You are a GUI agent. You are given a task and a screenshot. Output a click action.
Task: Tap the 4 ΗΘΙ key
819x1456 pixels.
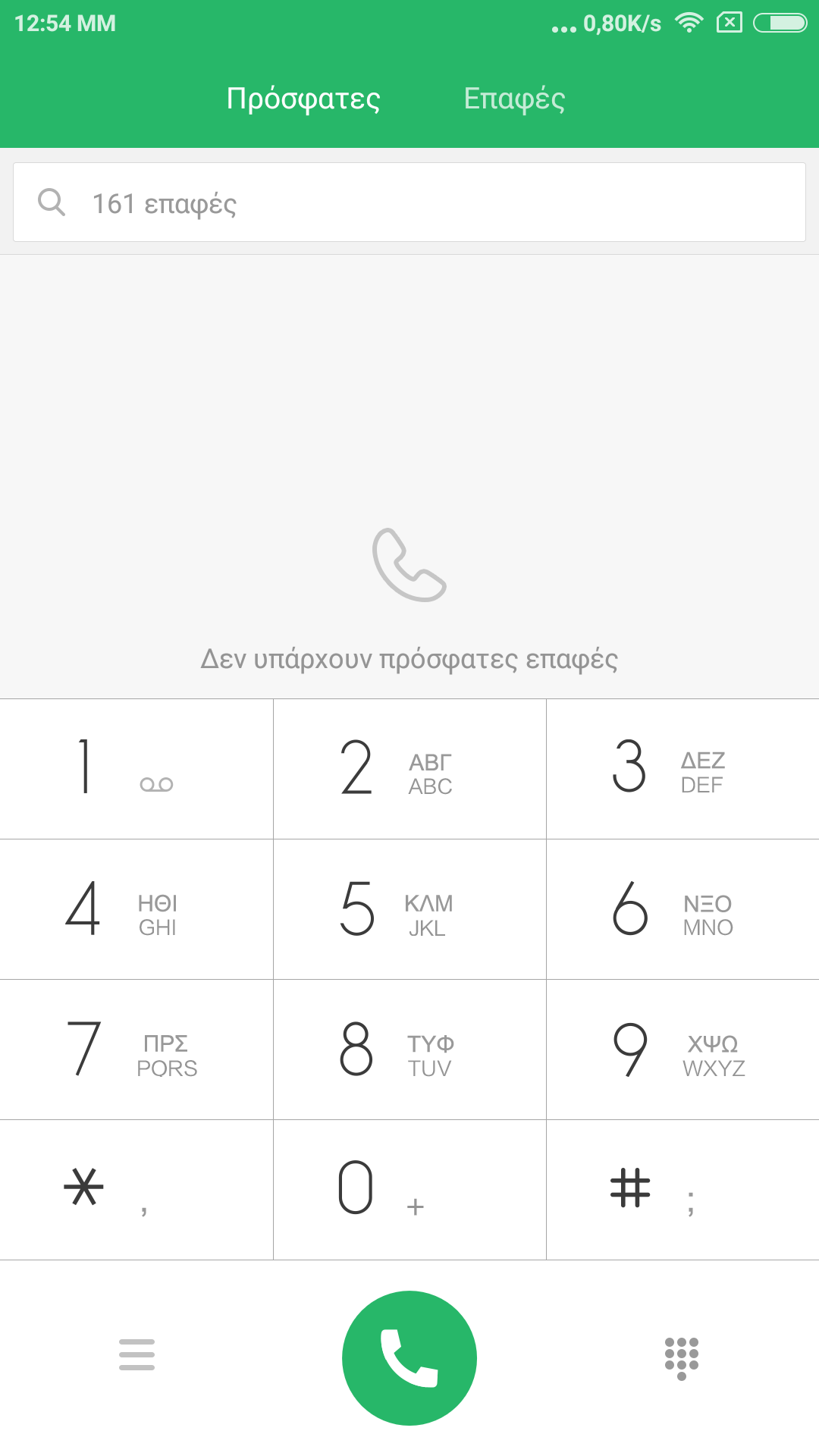click(x=136, y=909)
